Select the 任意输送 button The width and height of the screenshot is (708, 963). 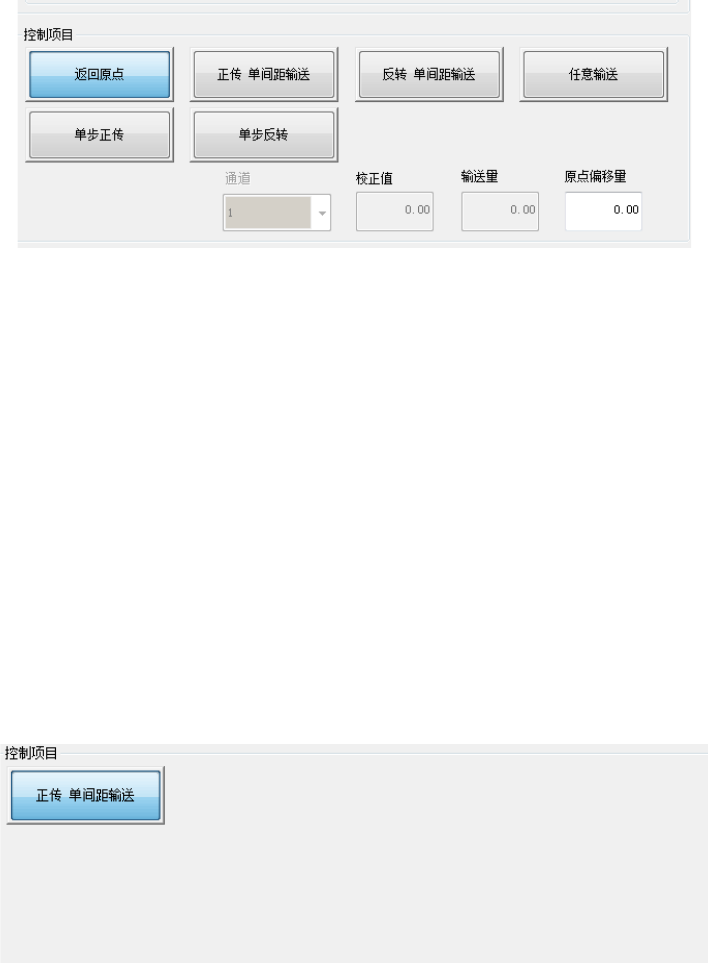(594, 75)
